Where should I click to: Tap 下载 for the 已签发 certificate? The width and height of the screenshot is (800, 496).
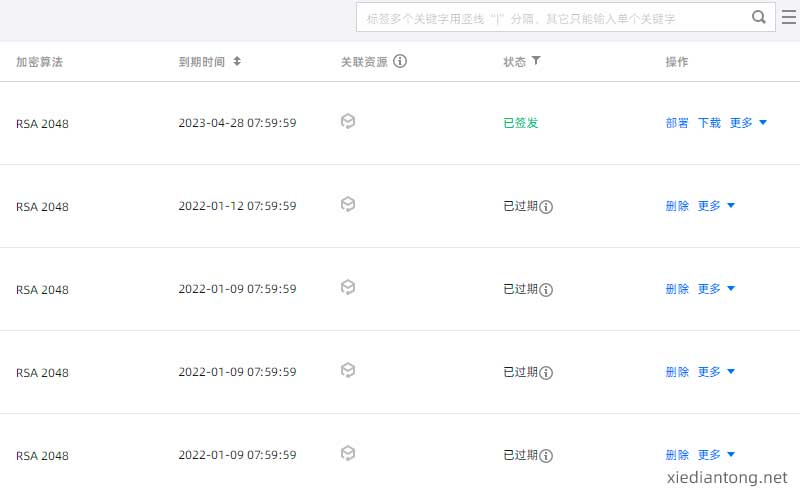[709, 123]
